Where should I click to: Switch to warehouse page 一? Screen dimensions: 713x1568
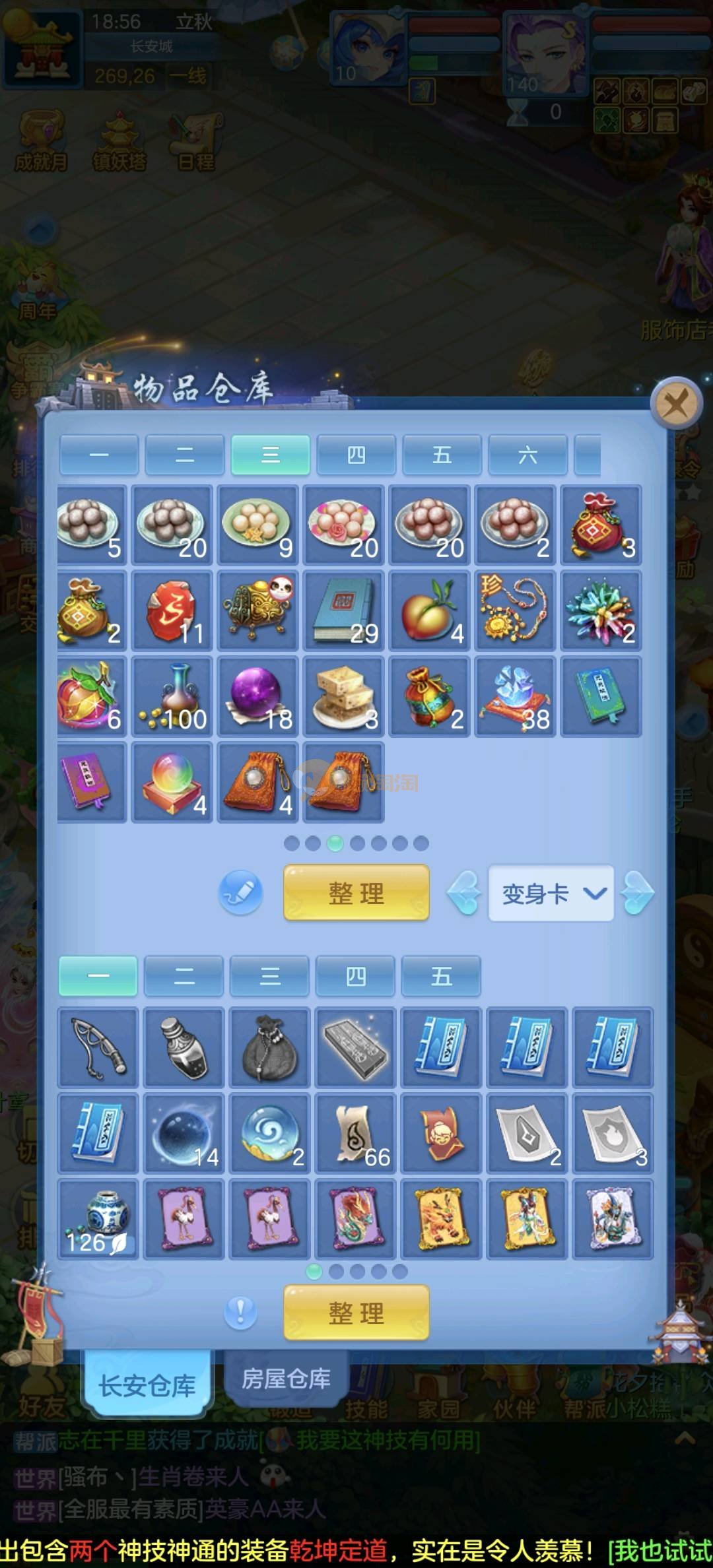coord(99,455)
